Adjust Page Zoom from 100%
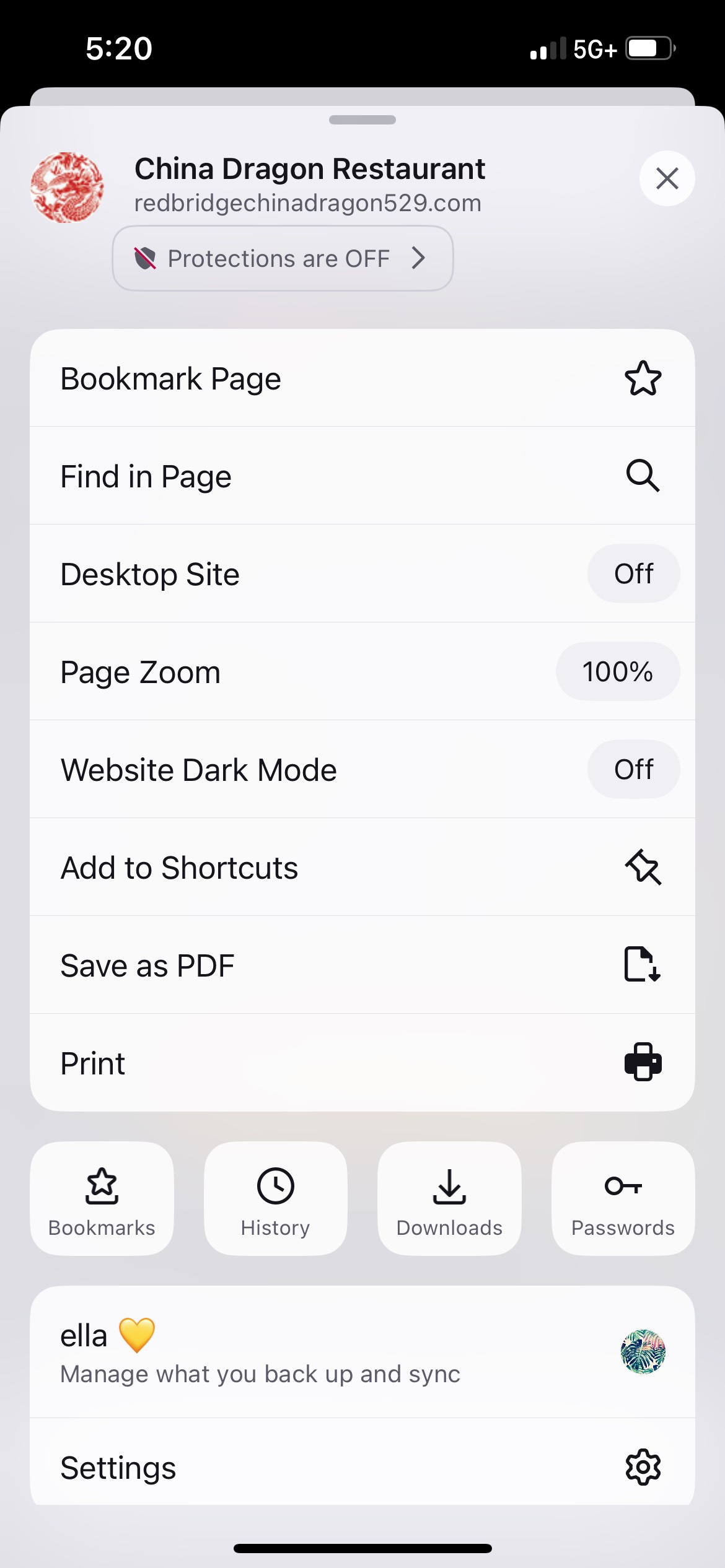The width and height of the screenshot is (725, 1568). (617, 672)
